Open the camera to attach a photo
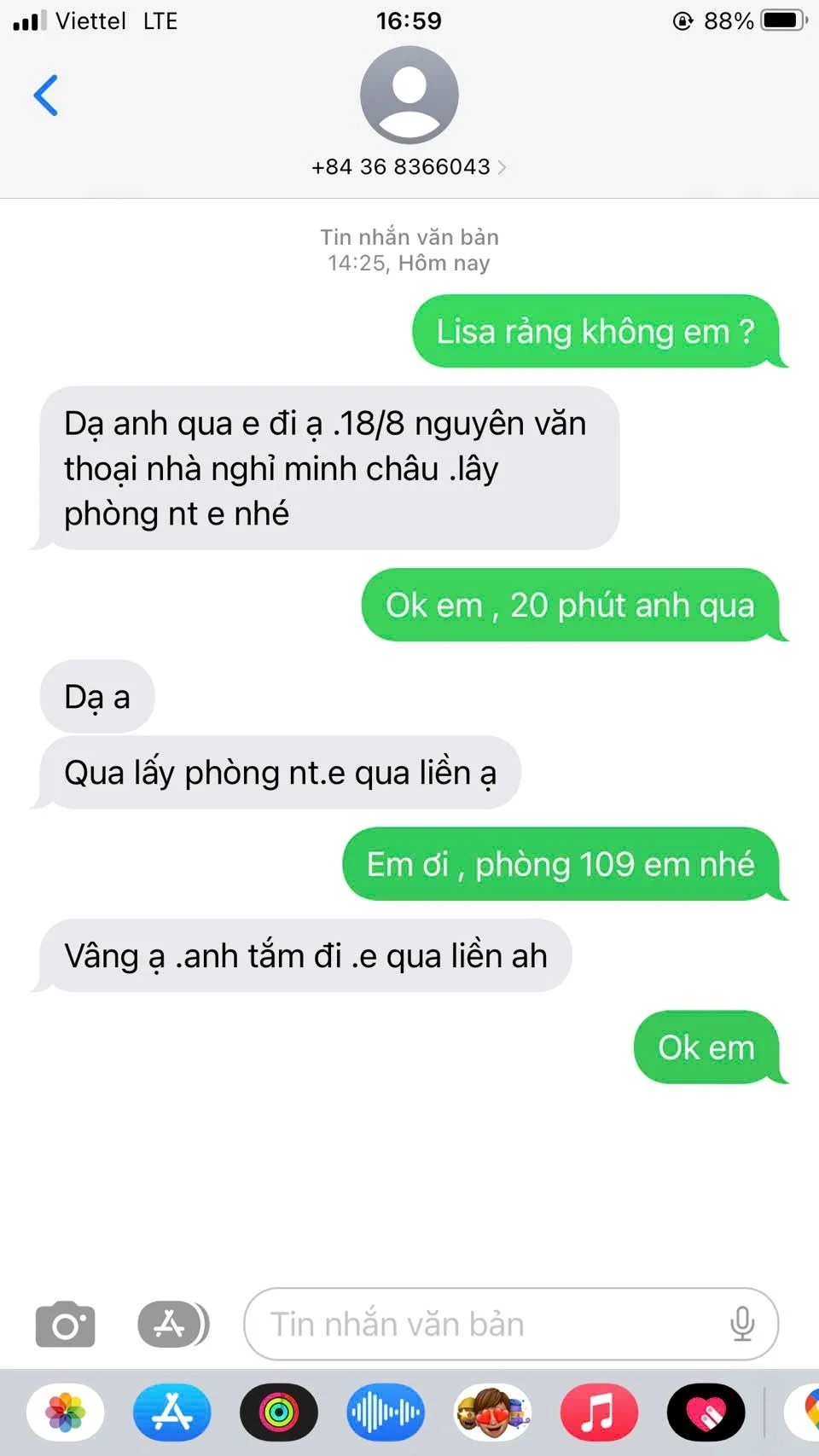819x1456 pixels. pos(65,1325)
